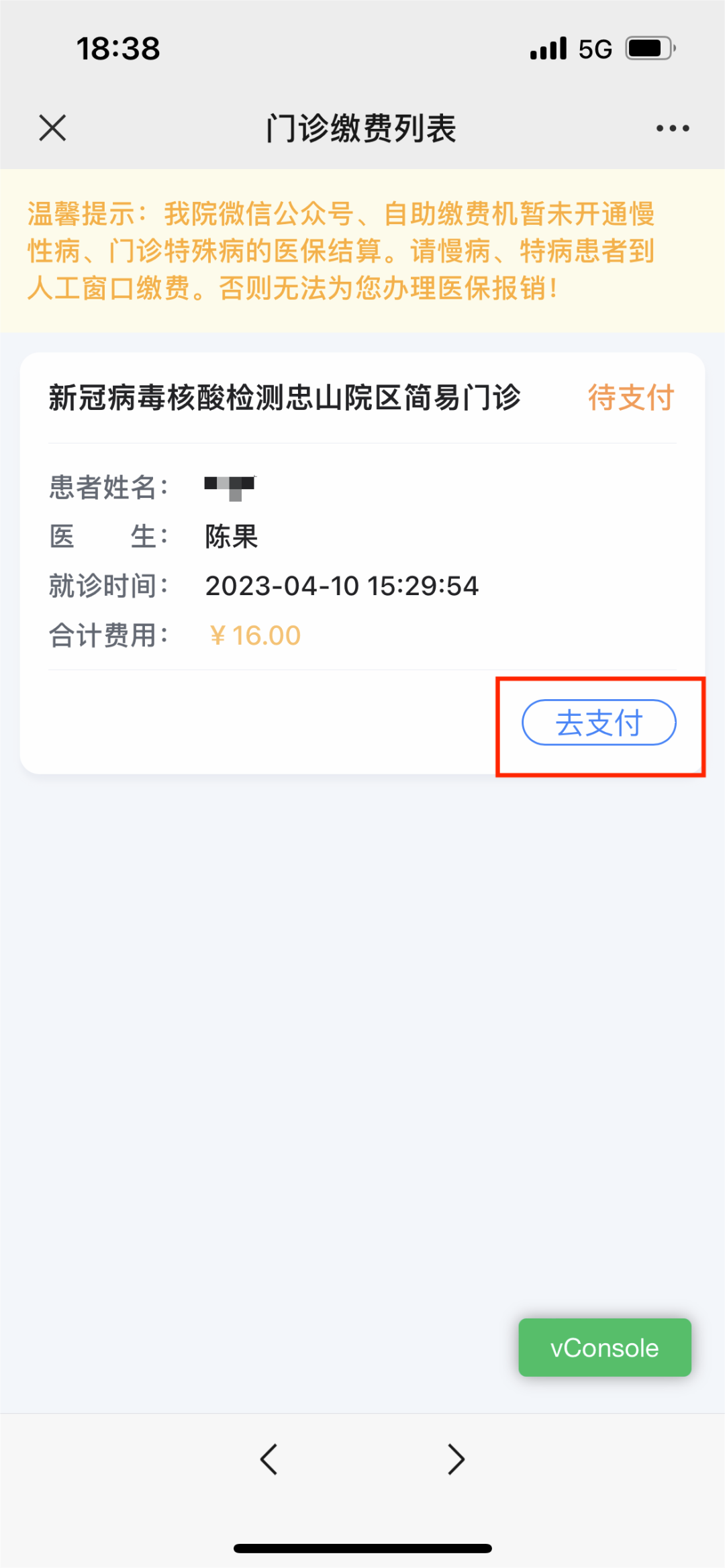Viewport: 725px width, 1568px height.
Task: Open the three-dot overflow menu
Action: pyautogui.click(x=673, y=128)
